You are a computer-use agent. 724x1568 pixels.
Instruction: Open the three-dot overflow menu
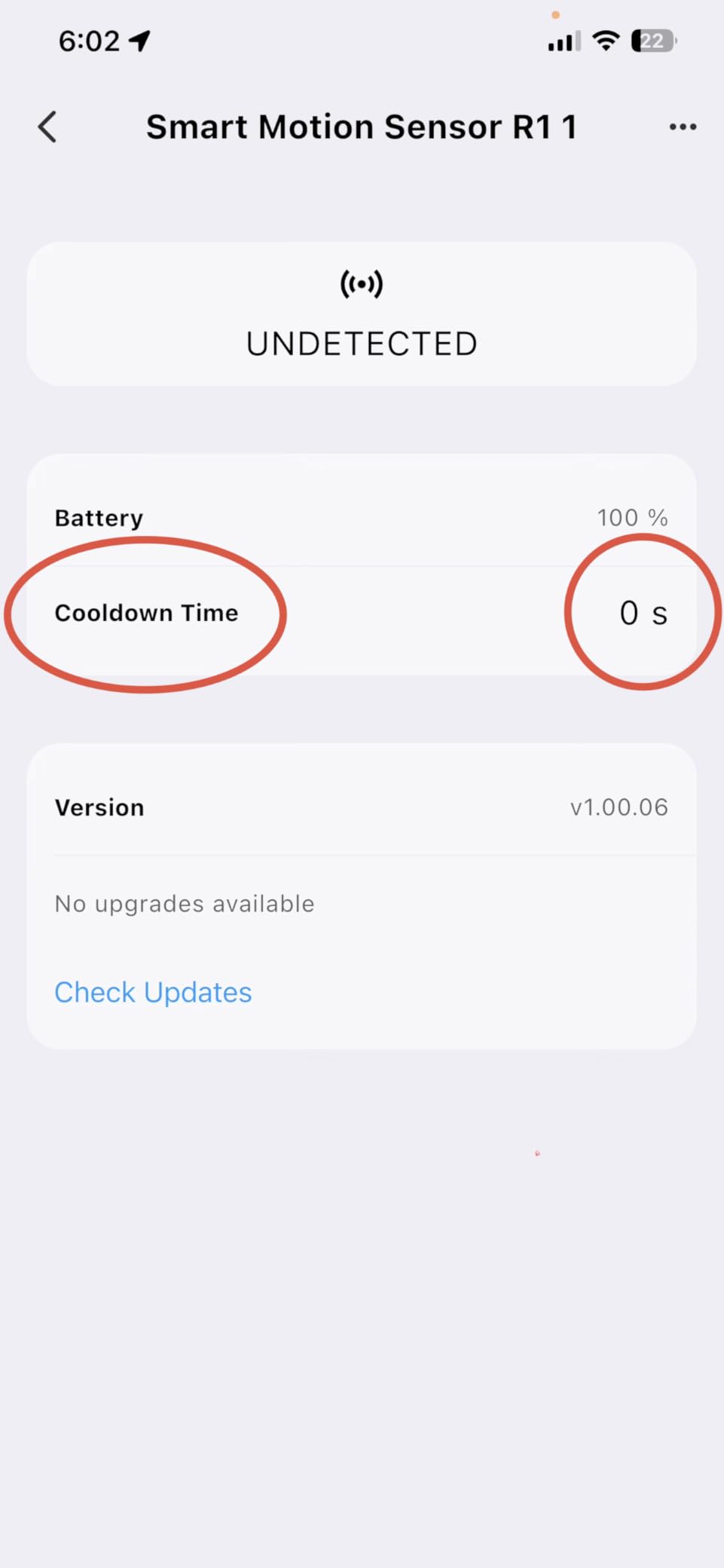(x=683, y=127)
